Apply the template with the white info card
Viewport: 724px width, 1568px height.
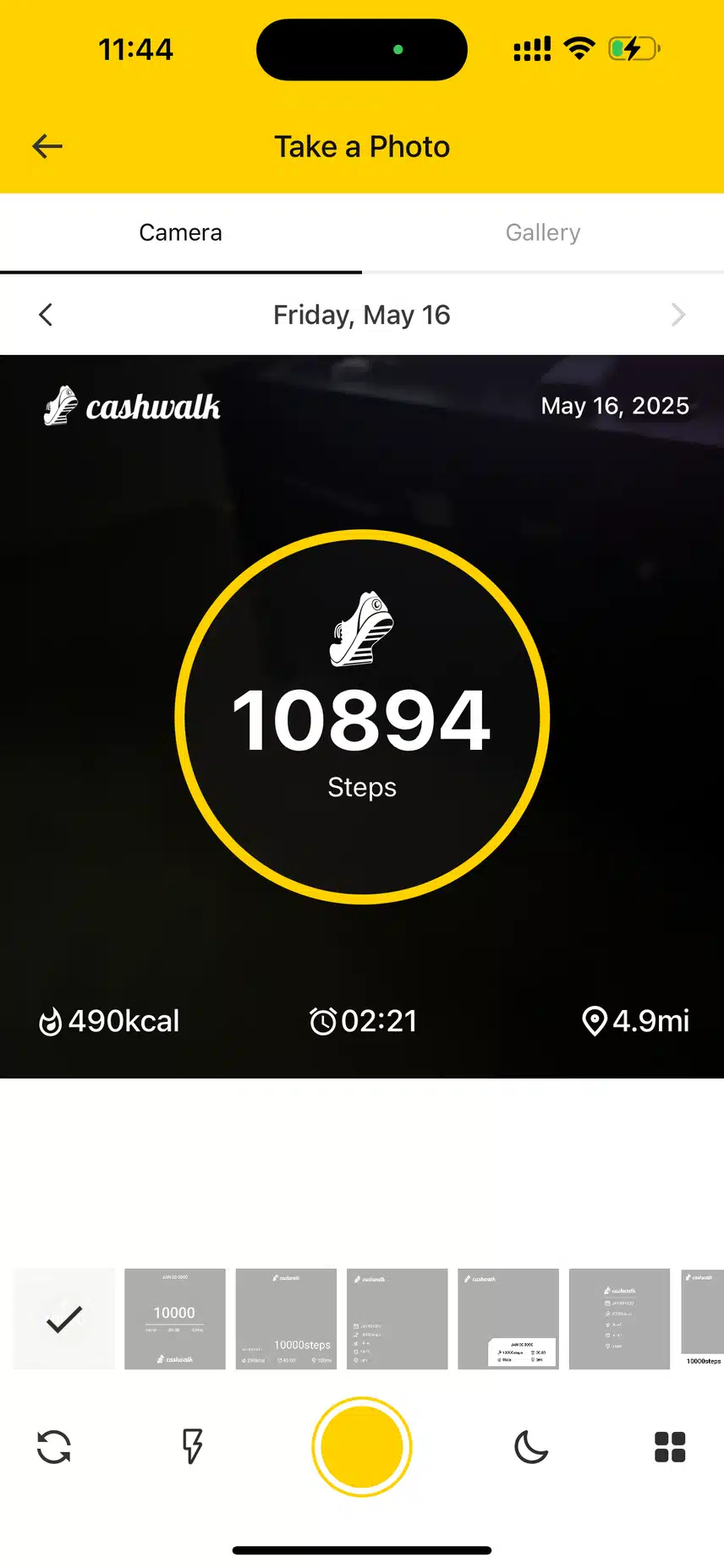coord(508,1318)
